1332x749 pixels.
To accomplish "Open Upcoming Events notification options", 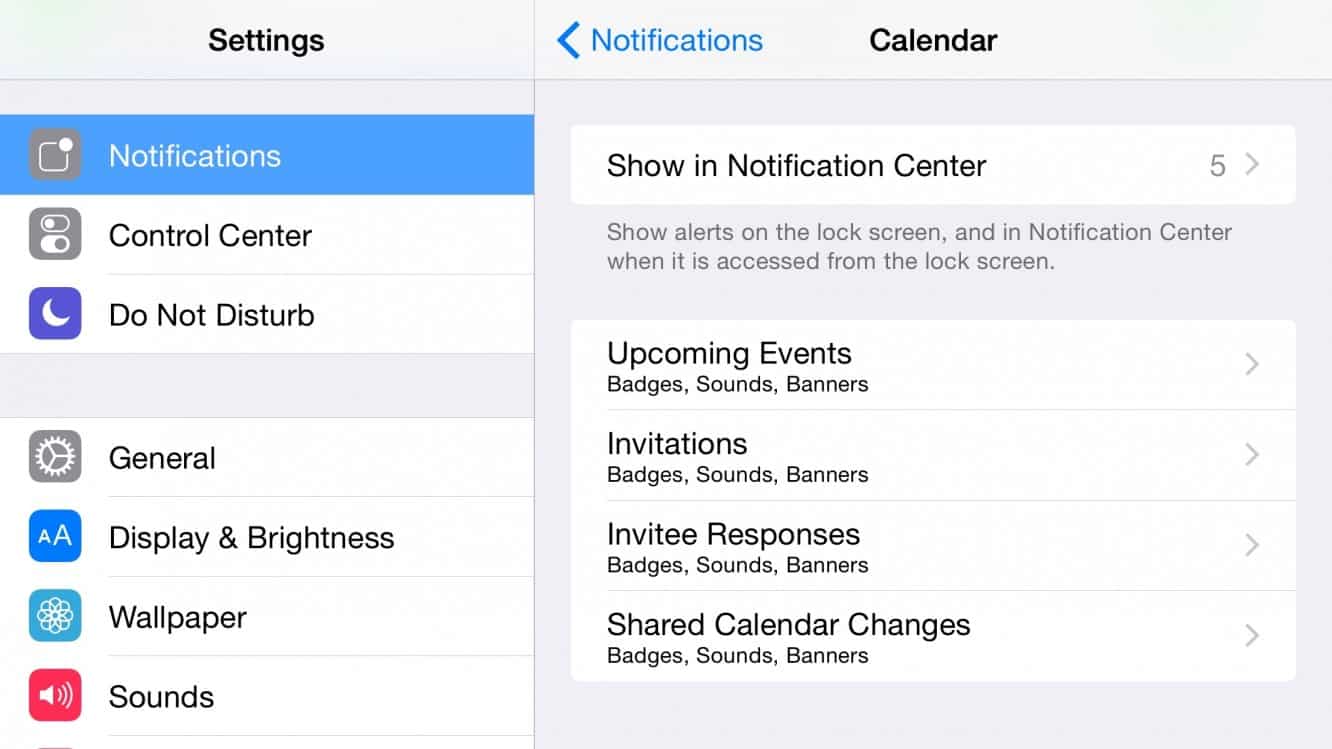I will click(932, 365).
